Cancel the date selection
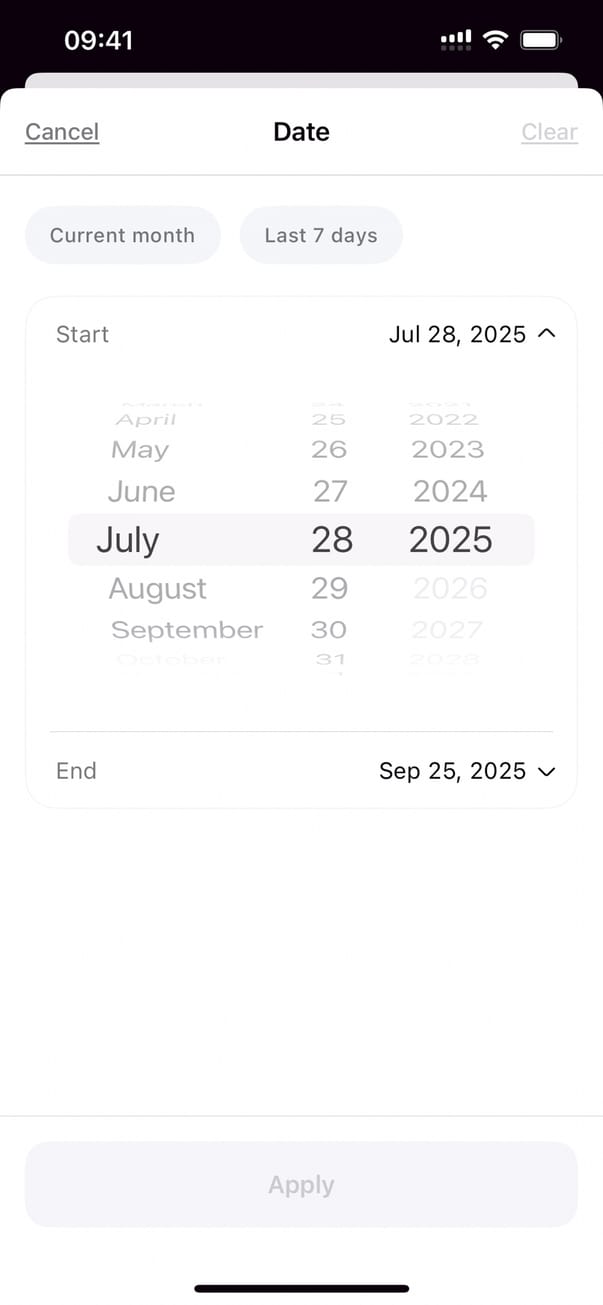This screenshot has height=1305, width=603. click(62, 132)
